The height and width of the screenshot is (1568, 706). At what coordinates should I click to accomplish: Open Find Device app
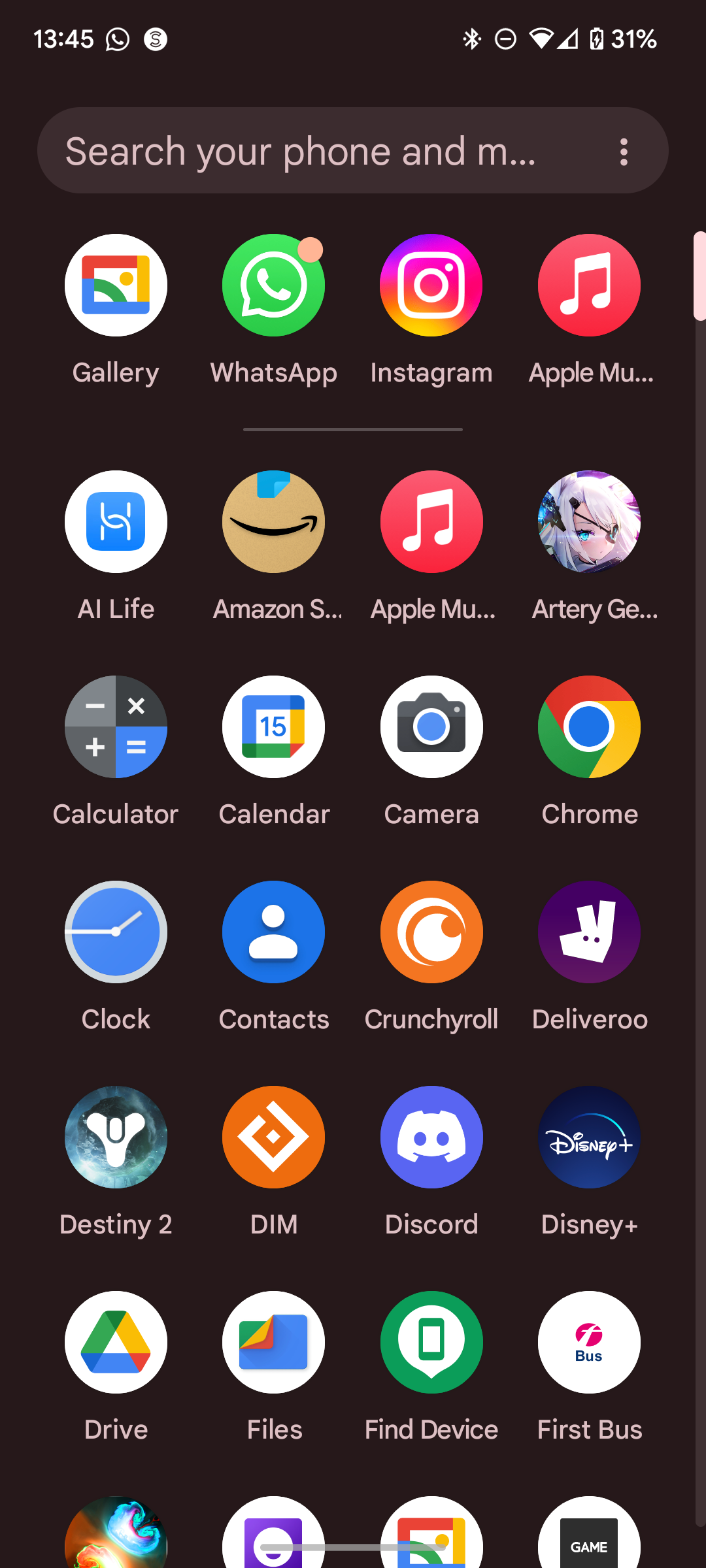(431, 1343)
